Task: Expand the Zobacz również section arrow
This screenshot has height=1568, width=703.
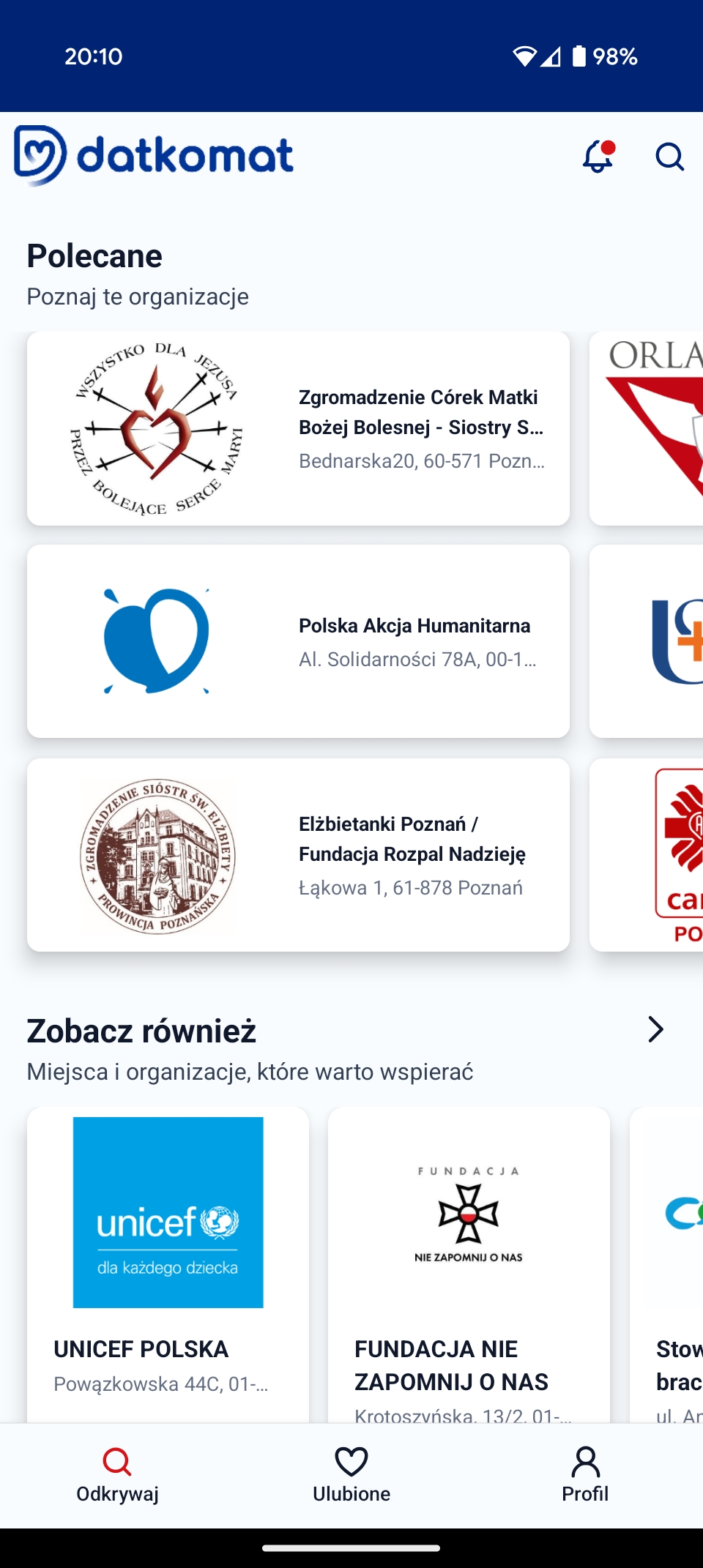Action: pos(655,1029)
